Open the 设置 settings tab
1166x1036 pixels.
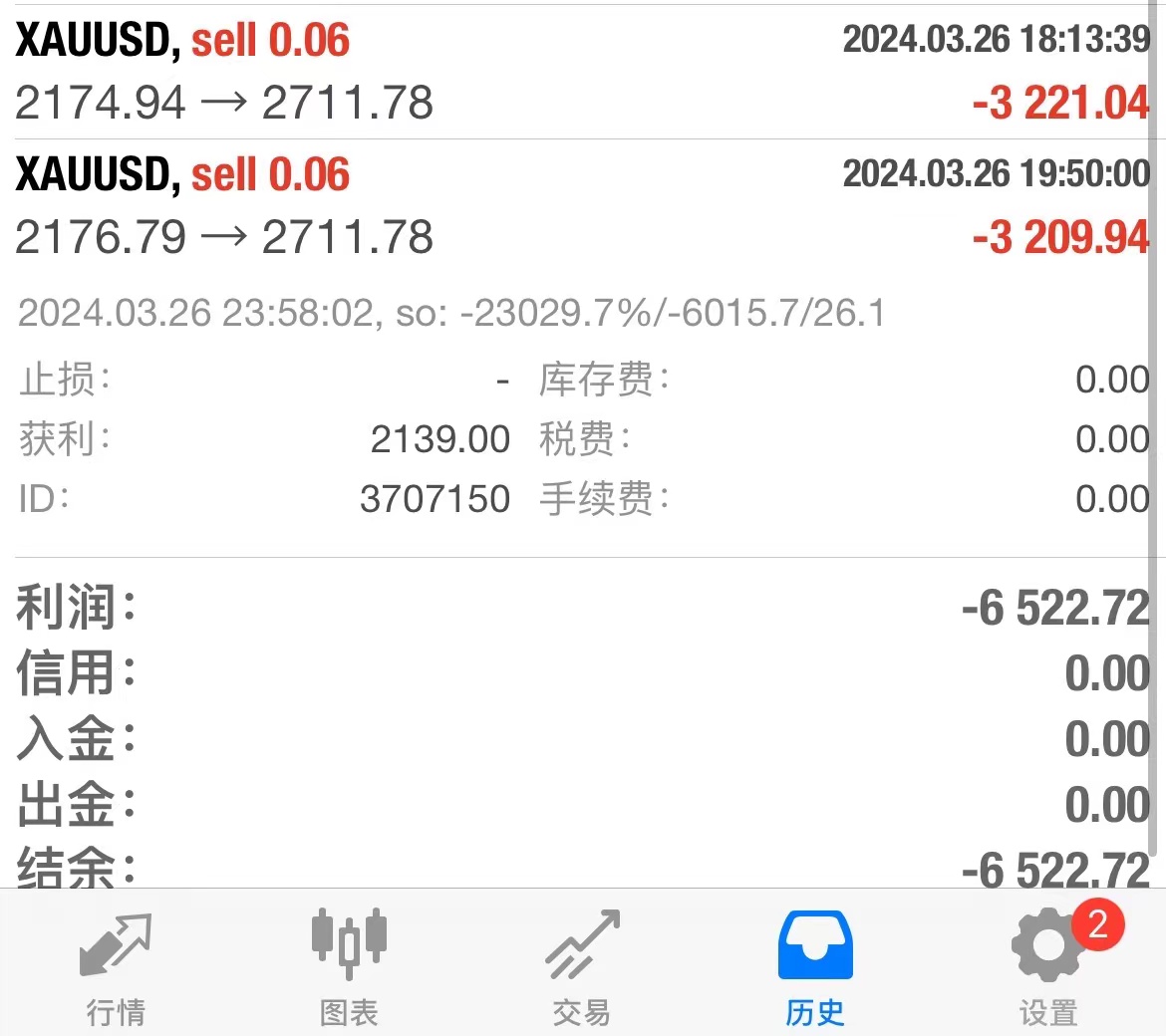pos(1048,964)
